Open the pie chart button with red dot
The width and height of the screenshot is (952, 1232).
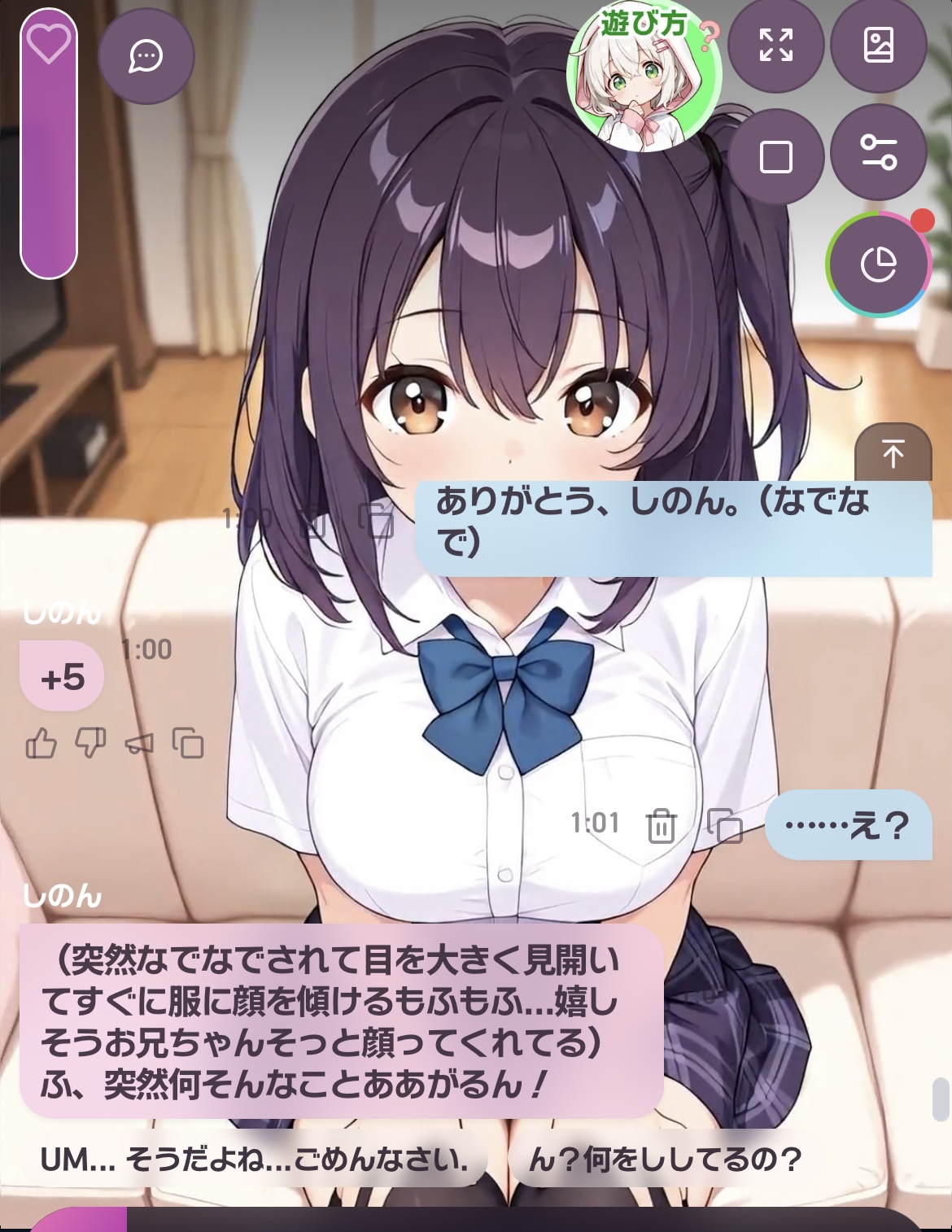click(x=878, y=264)
